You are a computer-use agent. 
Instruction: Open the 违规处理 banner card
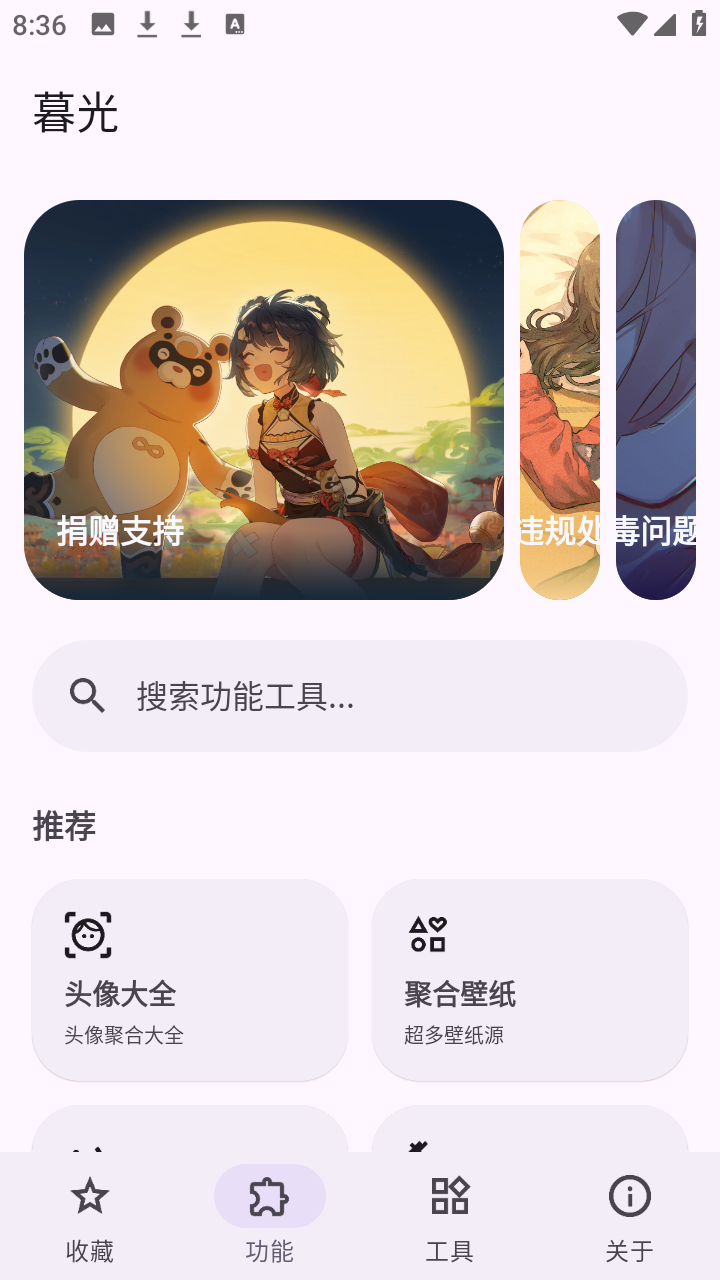(x=561, y=400)
